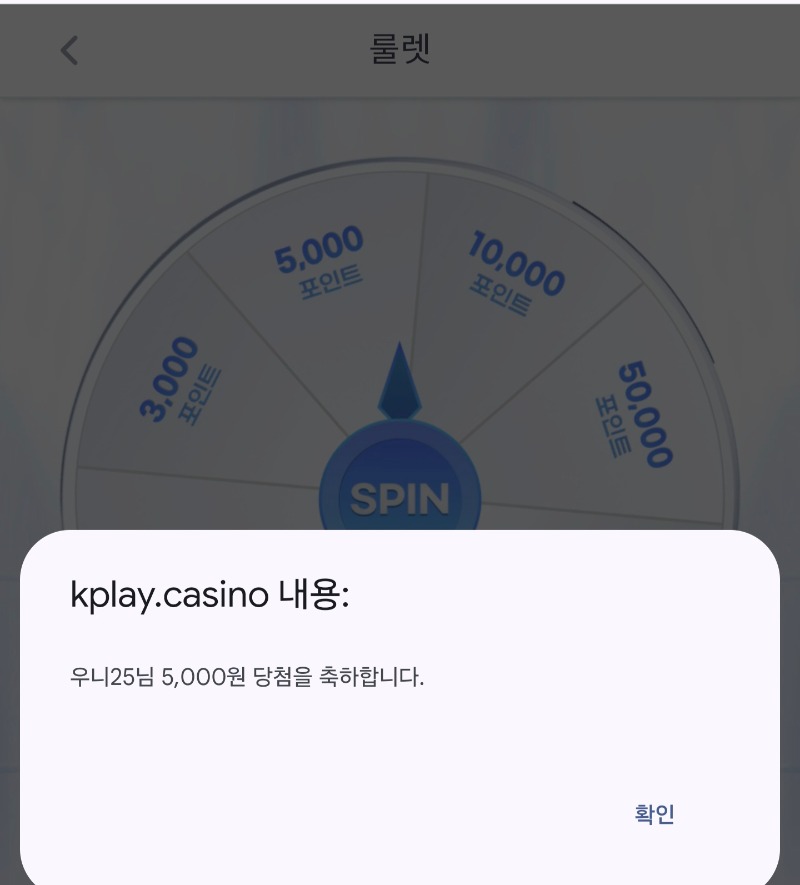Expand the back navigation chevron area
Screen dimensions: 800x885
tap(69, 49)
